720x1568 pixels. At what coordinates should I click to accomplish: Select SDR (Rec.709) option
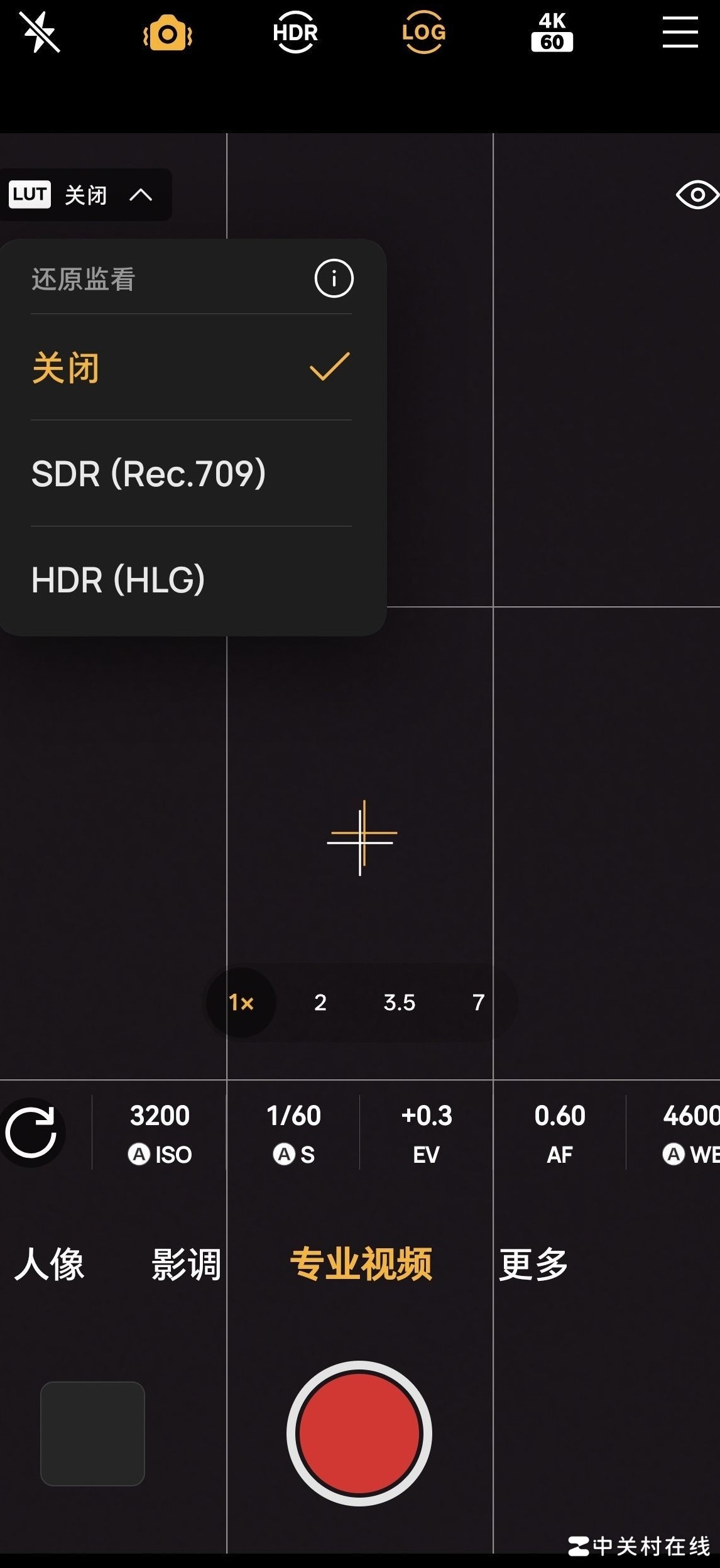point(188,473)
